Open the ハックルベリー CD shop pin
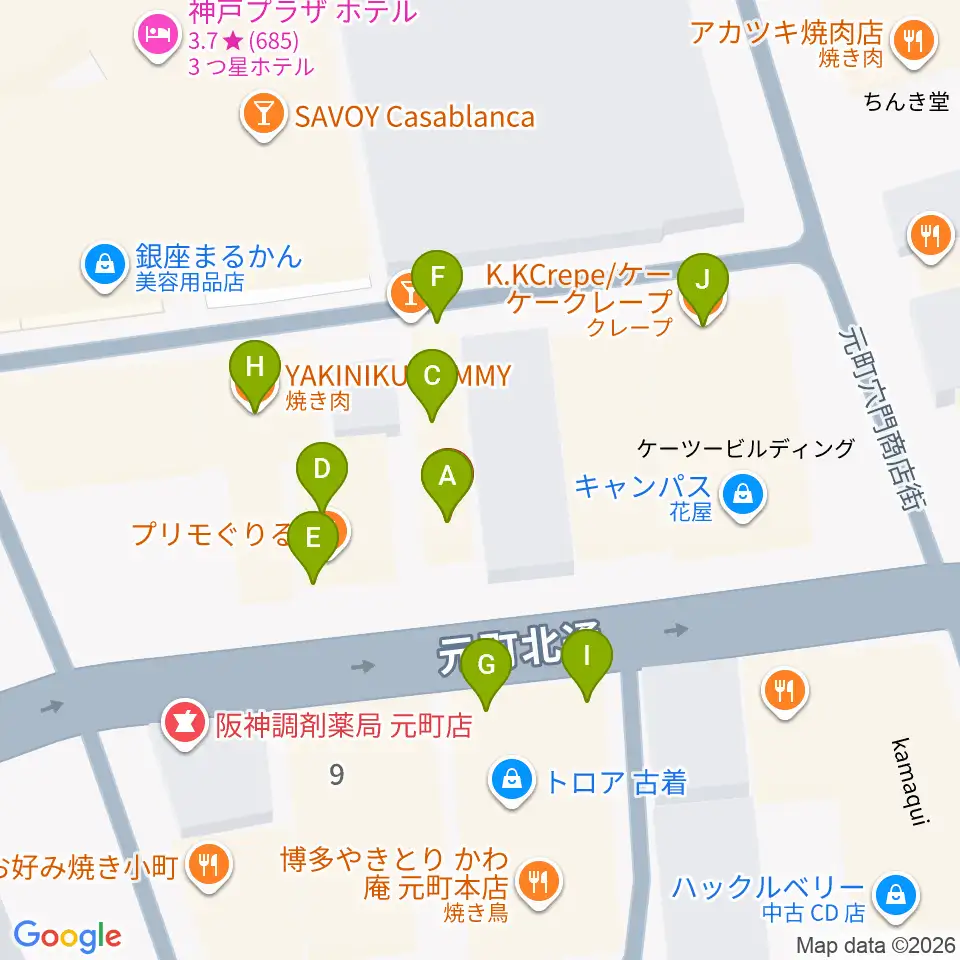960x960 pixels. click(x=896, y=896)
